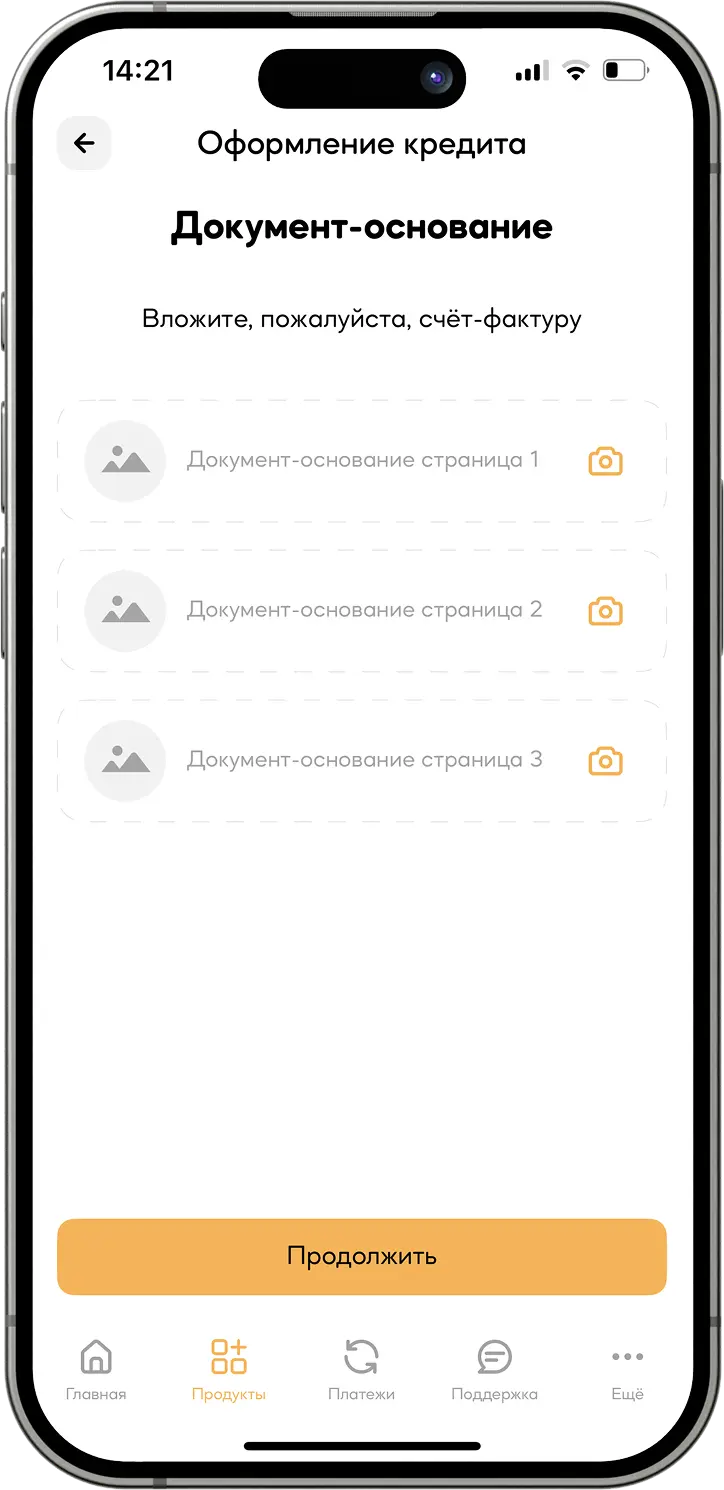Image resolution: width=724 pixels, height=1490 pixels.
Task: Go back using the arrow button
Action: click(x=84, y=144)
